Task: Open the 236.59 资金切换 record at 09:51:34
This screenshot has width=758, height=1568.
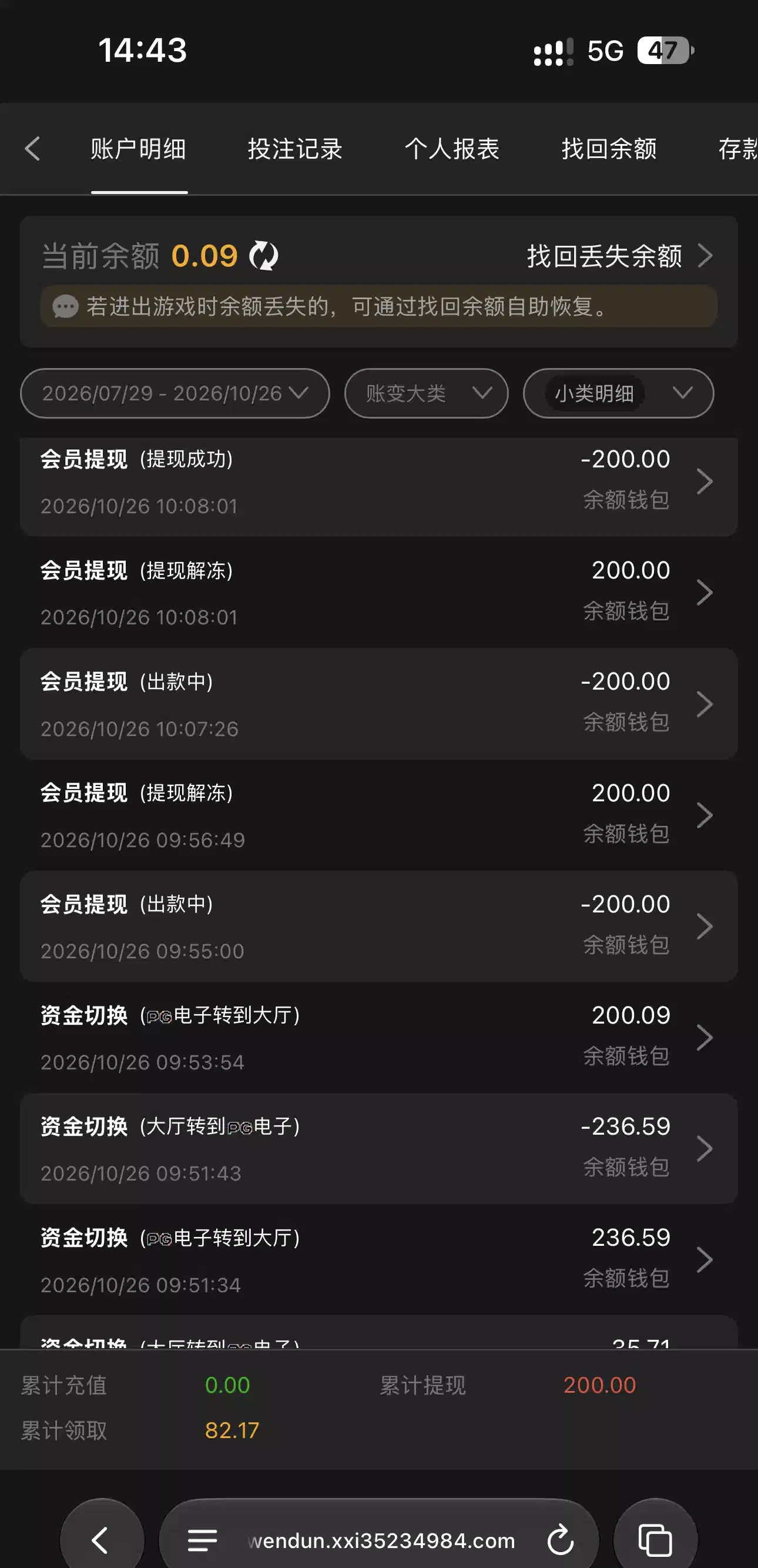Action: 379,1260
